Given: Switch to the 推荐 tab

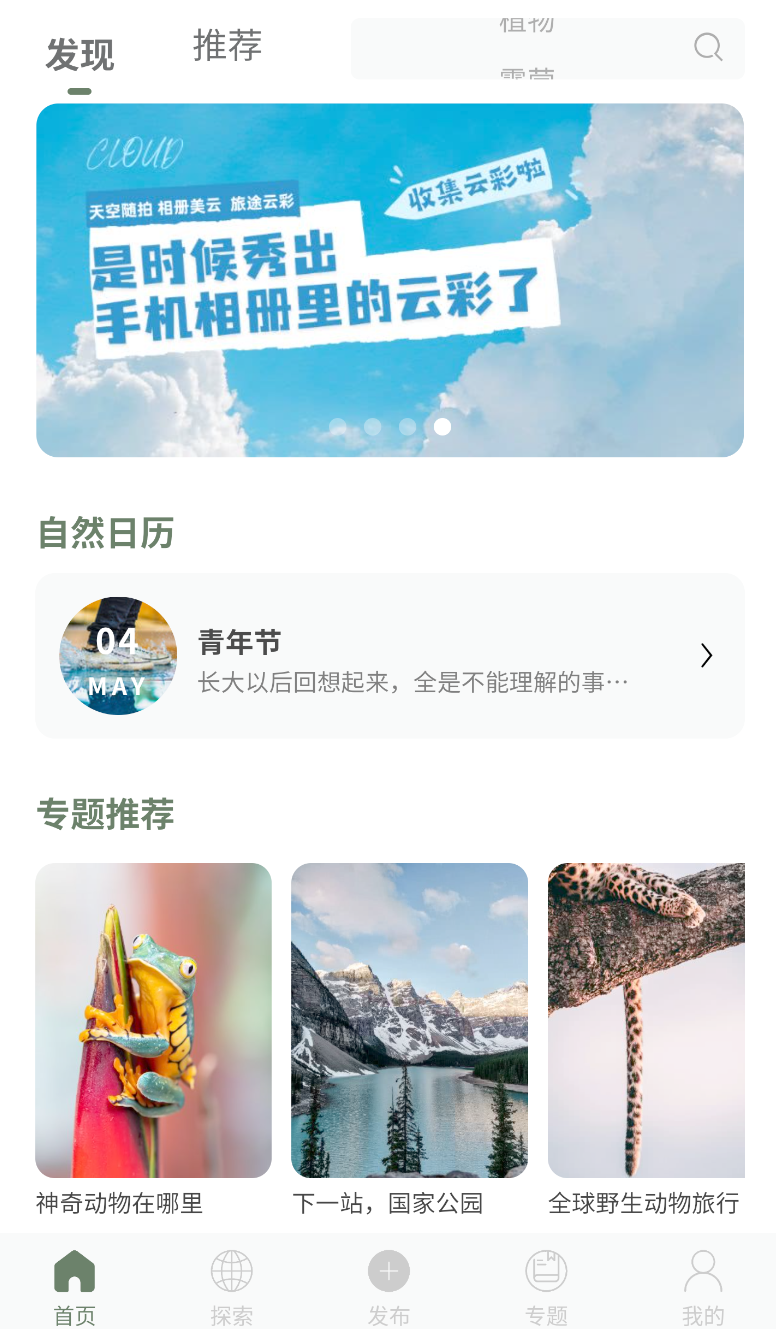Looking at the screenshot, I should tap(227, 46).
